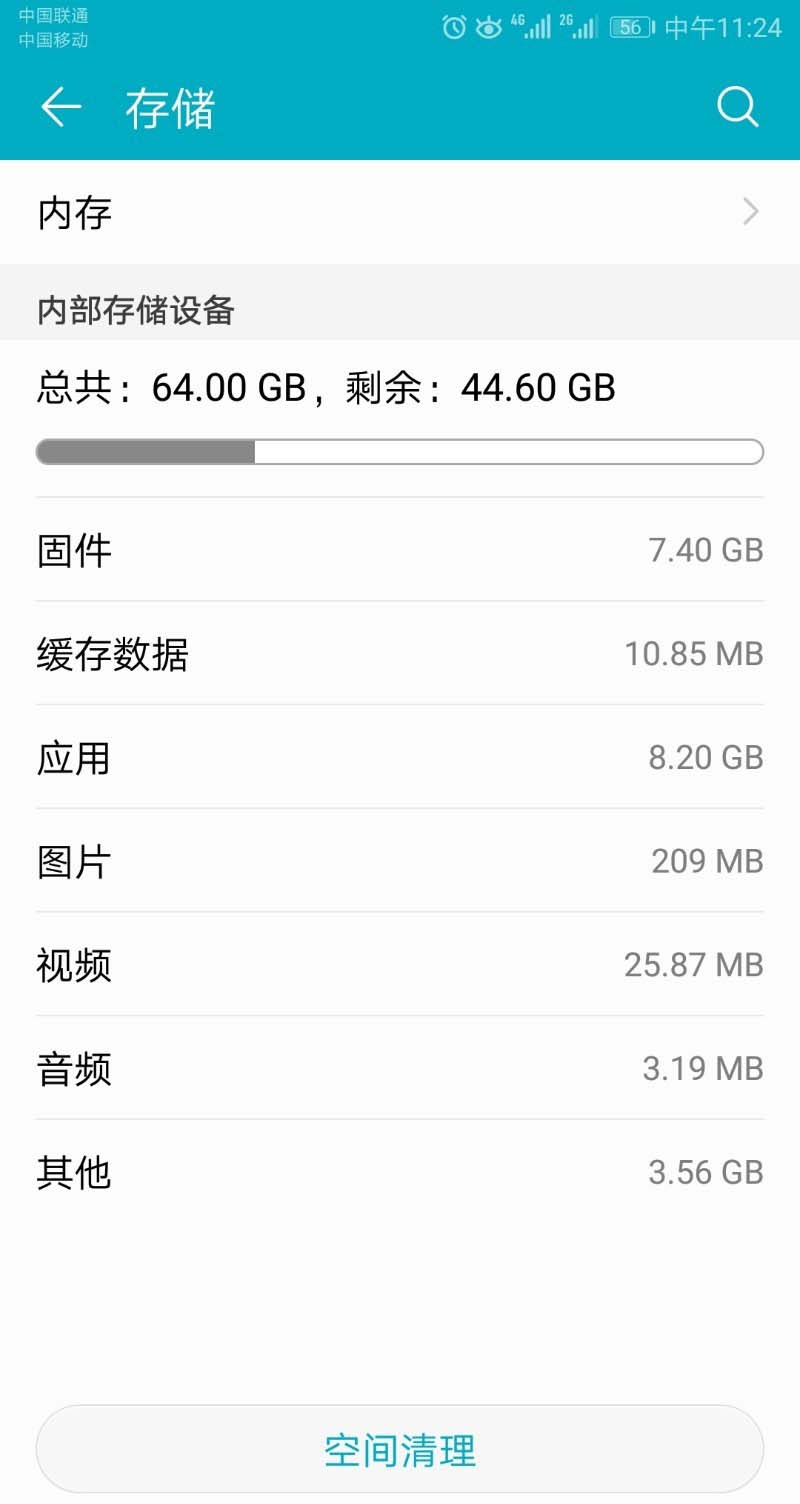Open search in storage settings
The height and width of the screenshot is (1504, 800).
[738, 108]
